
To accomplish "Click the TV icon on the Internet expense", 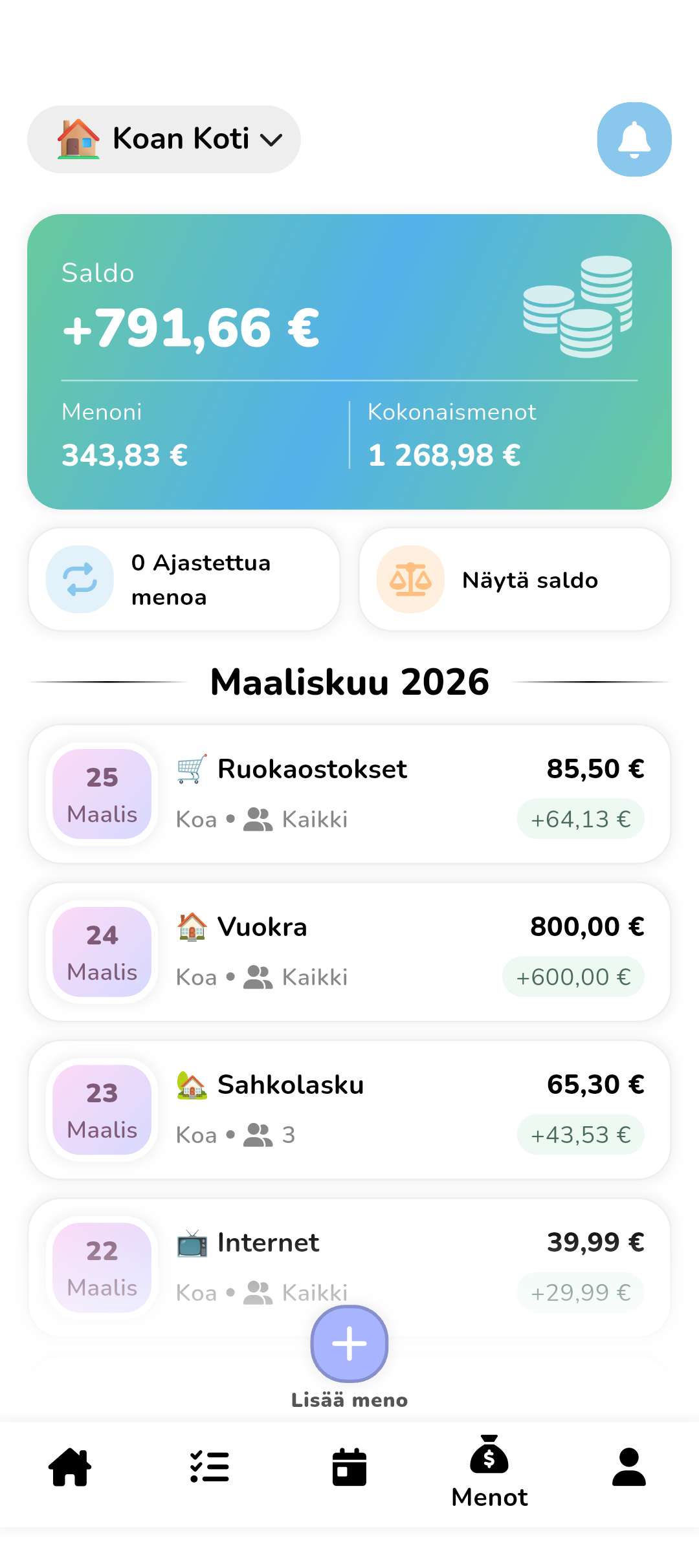I will 191,1241.
